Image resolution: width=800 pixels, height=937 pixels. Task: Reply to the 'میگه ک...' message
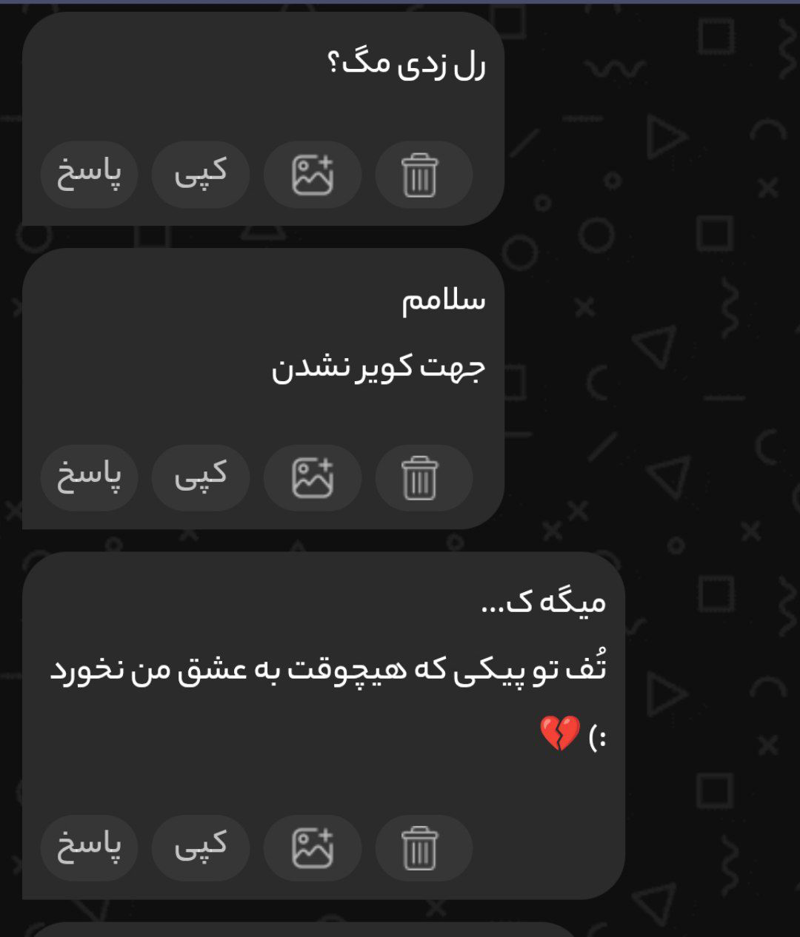[88, 848]
